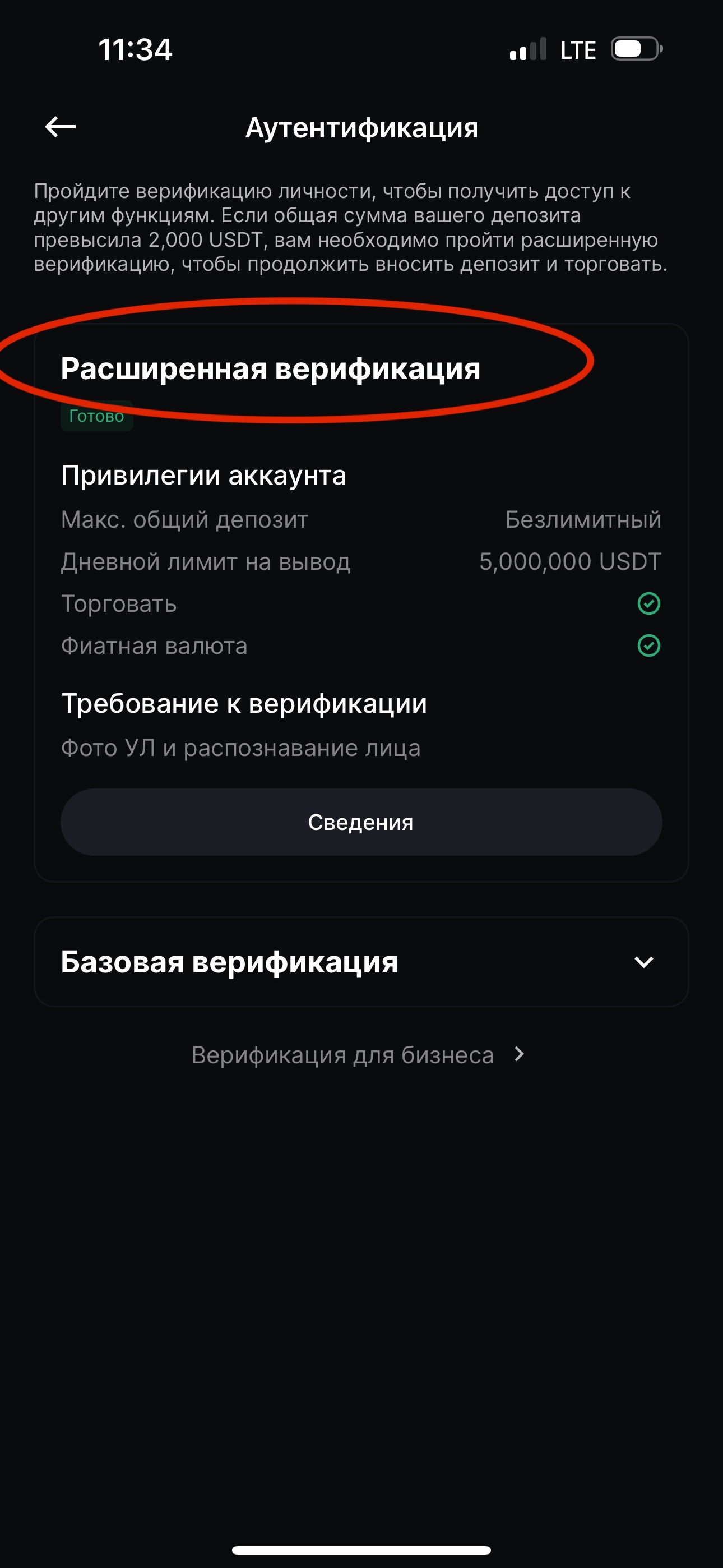Expand the Базовая верификация section

[643, 962]
